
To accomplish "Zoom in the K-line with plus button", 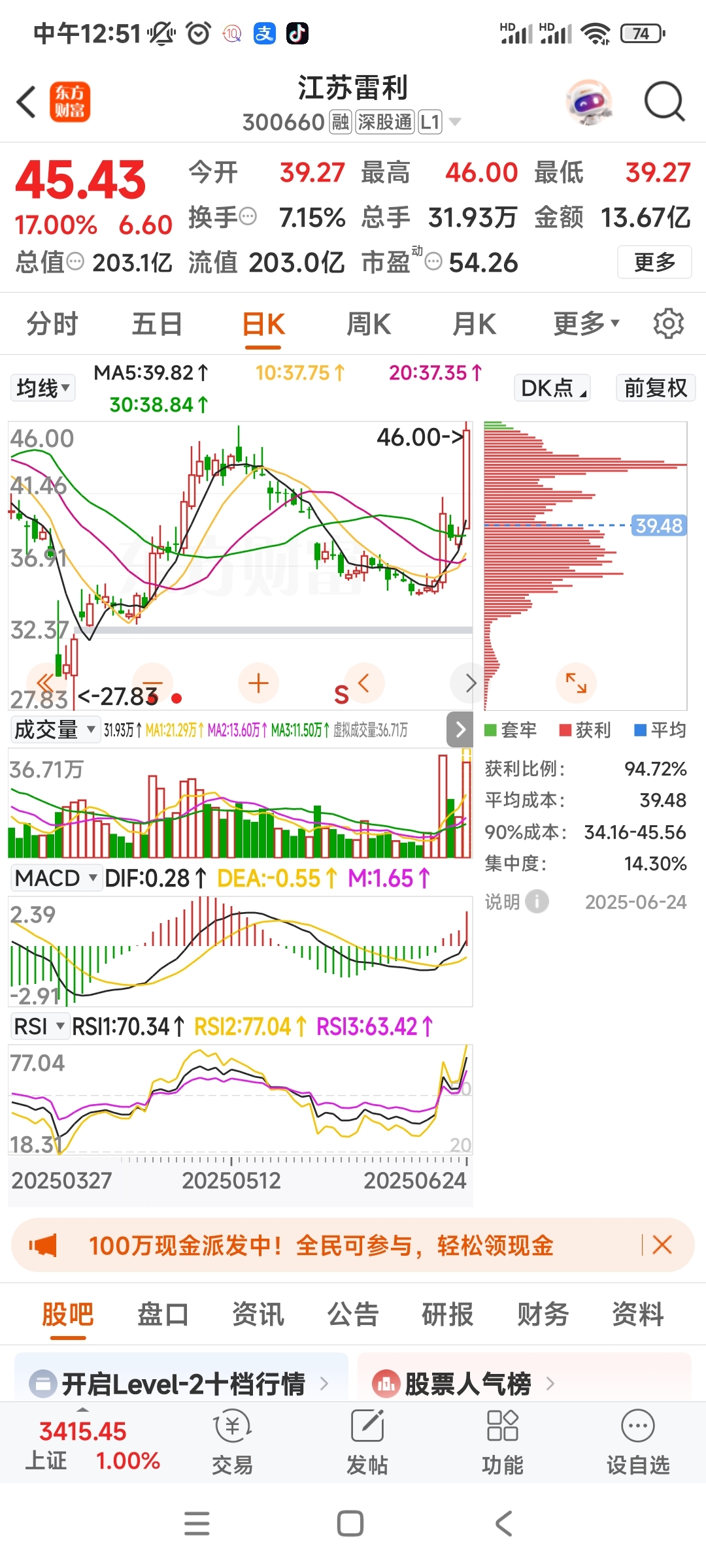I will [258, 683].
